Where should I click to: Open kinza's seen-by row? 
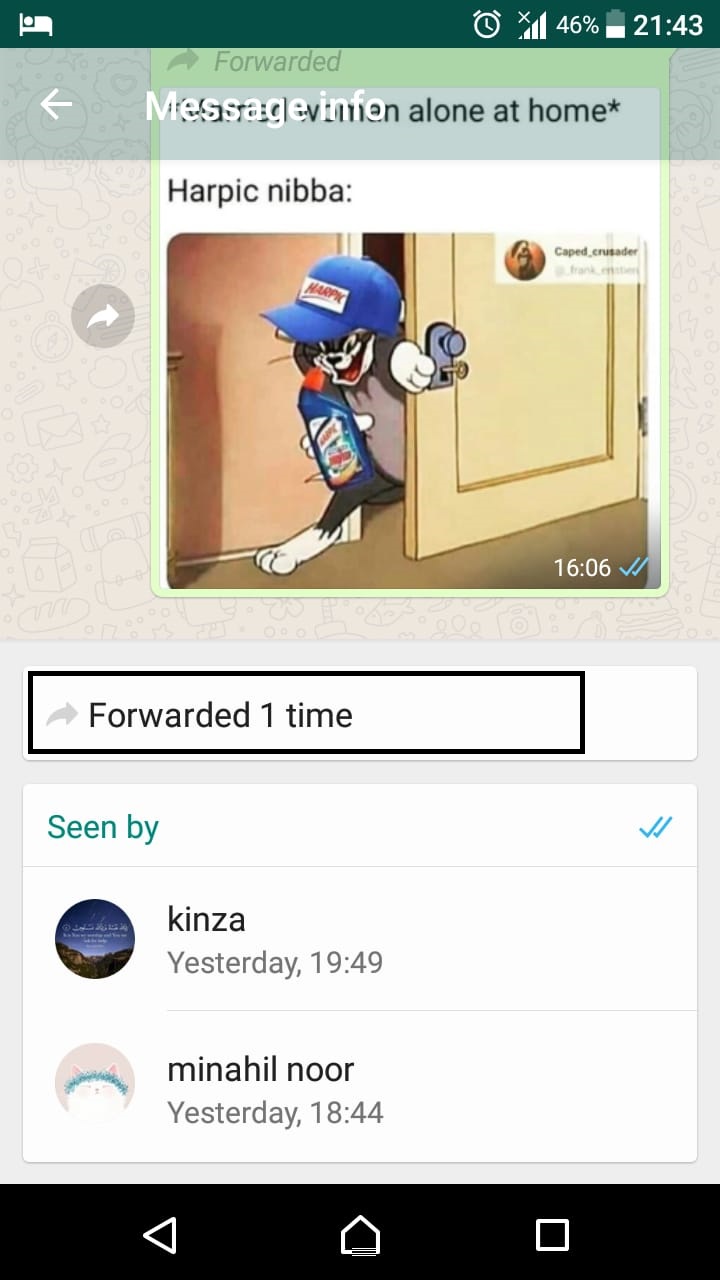(x=360, y=939)
